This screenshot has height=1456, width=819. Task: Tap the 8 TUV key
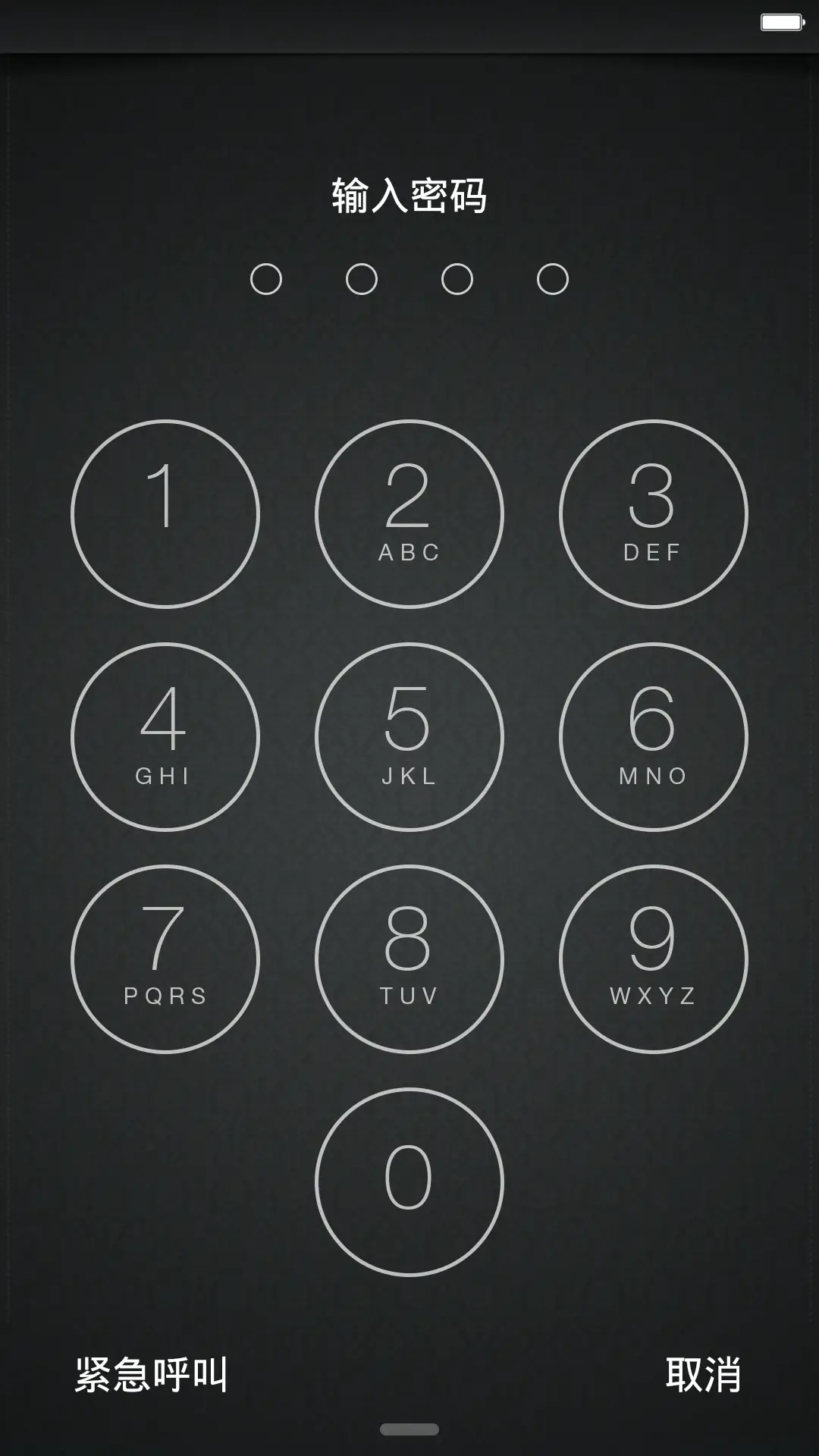click(x=409, y=959)
